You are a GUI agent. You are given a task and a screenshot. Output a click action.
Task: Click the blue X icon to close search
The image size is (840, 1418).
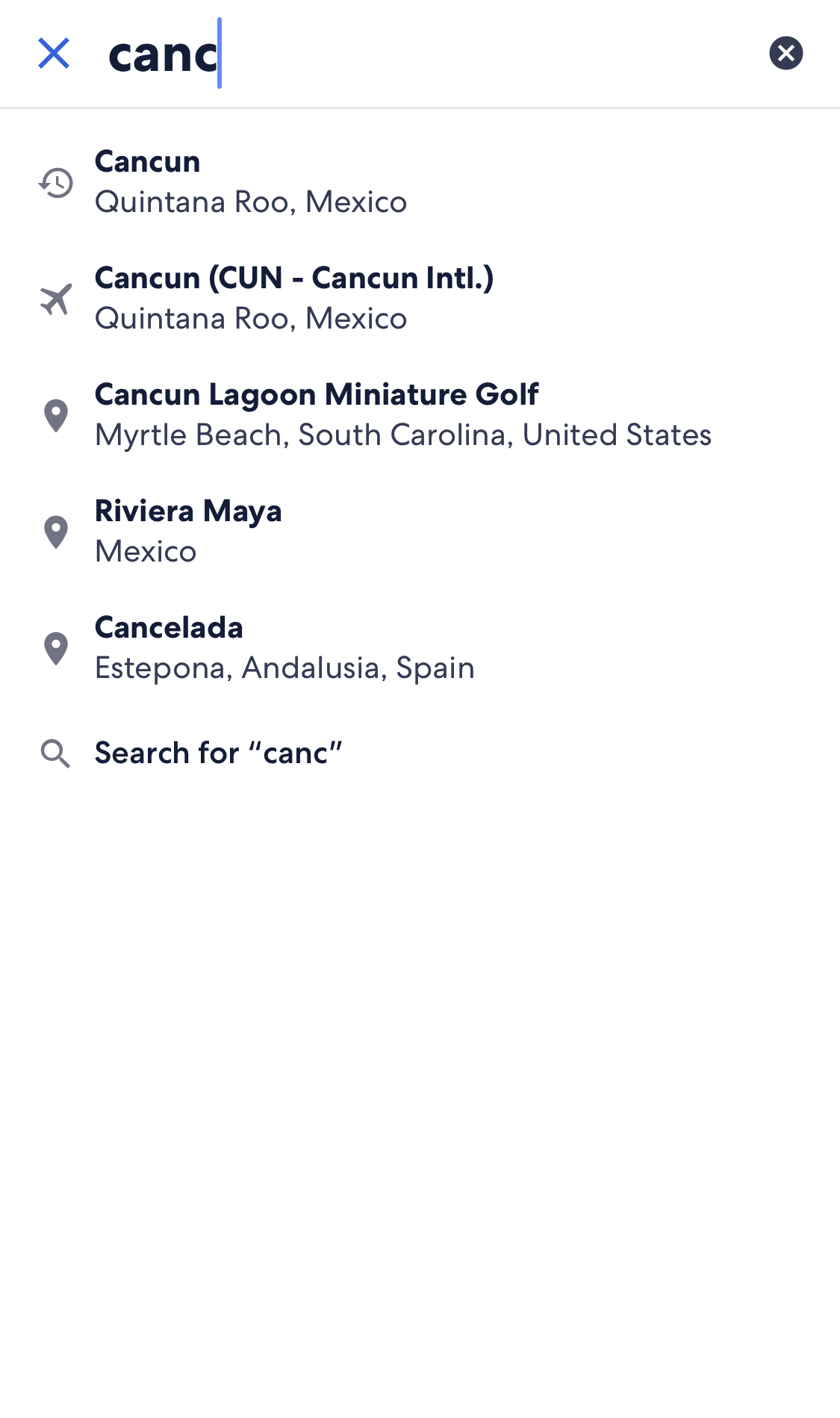(53, 53)
